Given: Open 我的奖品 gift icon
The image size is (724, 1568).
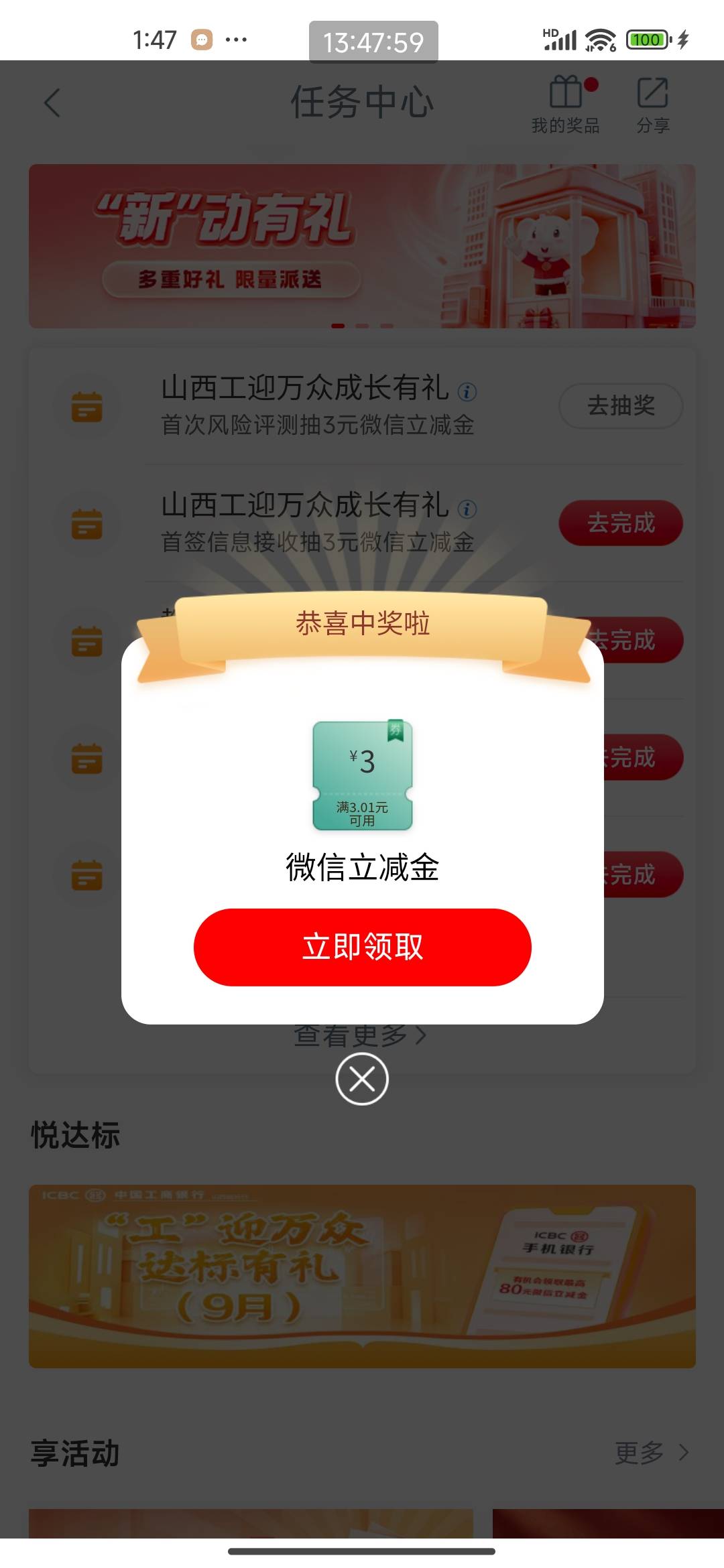Looking at the screenshot, I should point(566,105).
